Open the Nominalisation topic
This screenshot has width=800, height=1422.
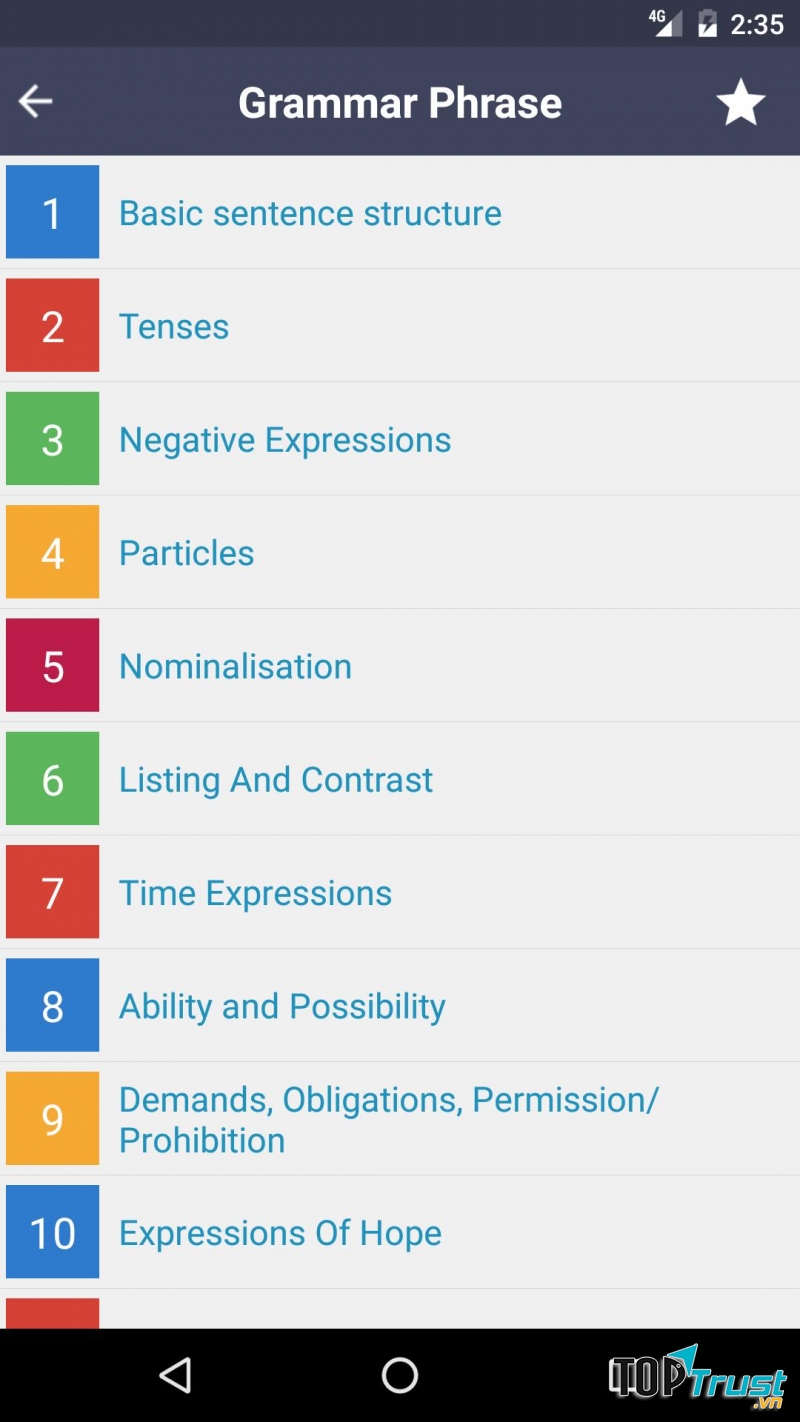tap(235, 666)
